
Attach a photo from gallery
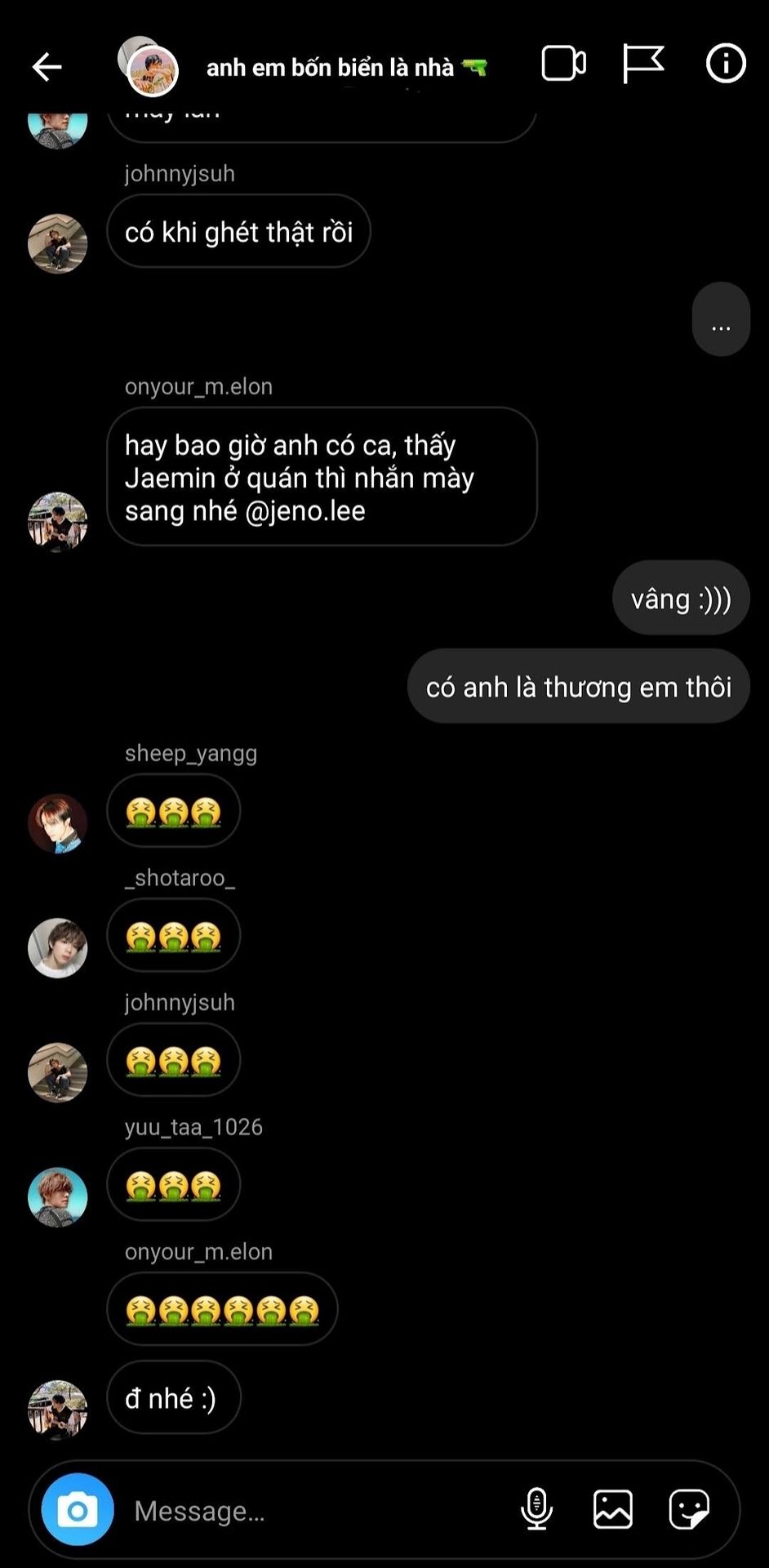(x=613, y=1509)
